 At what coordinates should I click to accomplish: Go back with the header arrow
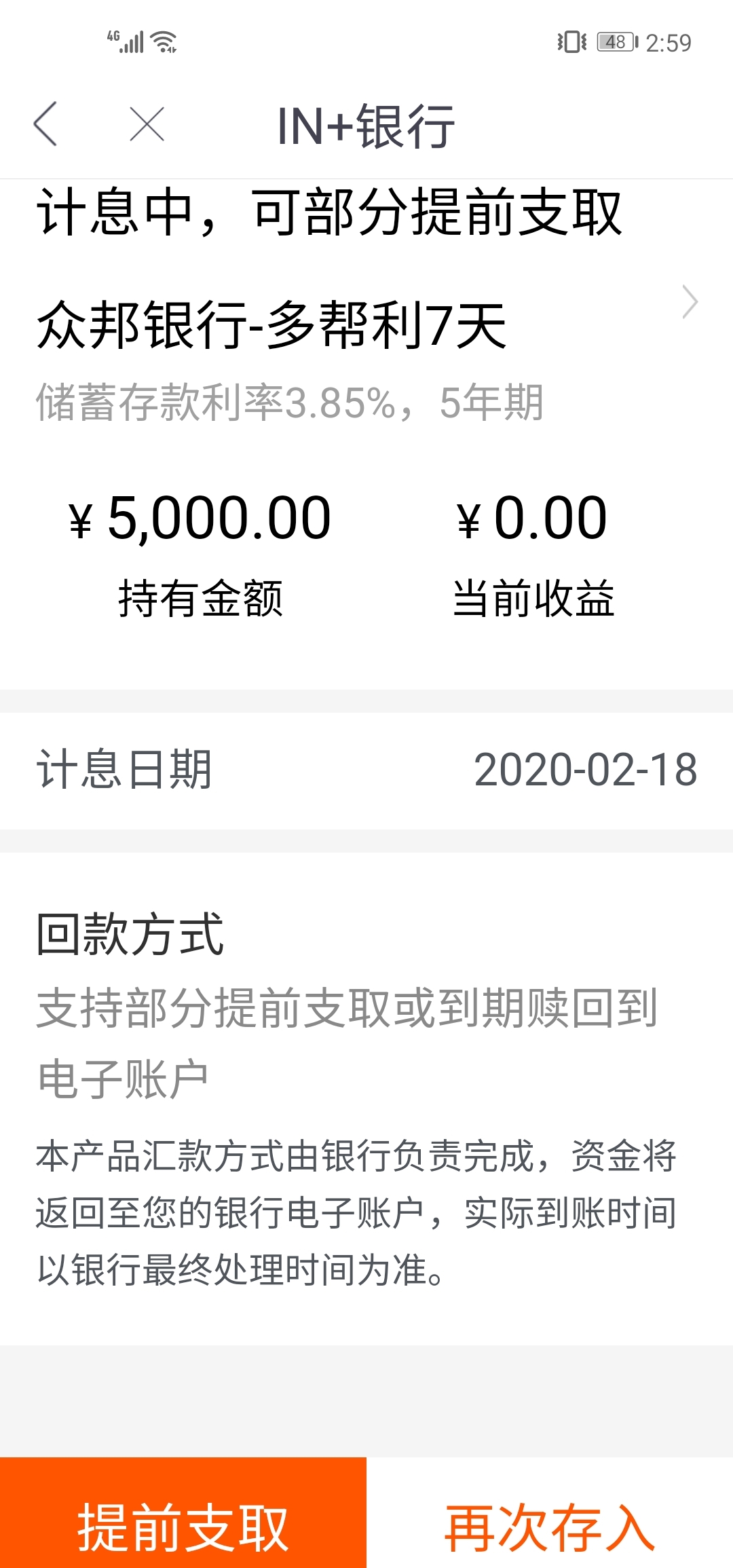45,124
